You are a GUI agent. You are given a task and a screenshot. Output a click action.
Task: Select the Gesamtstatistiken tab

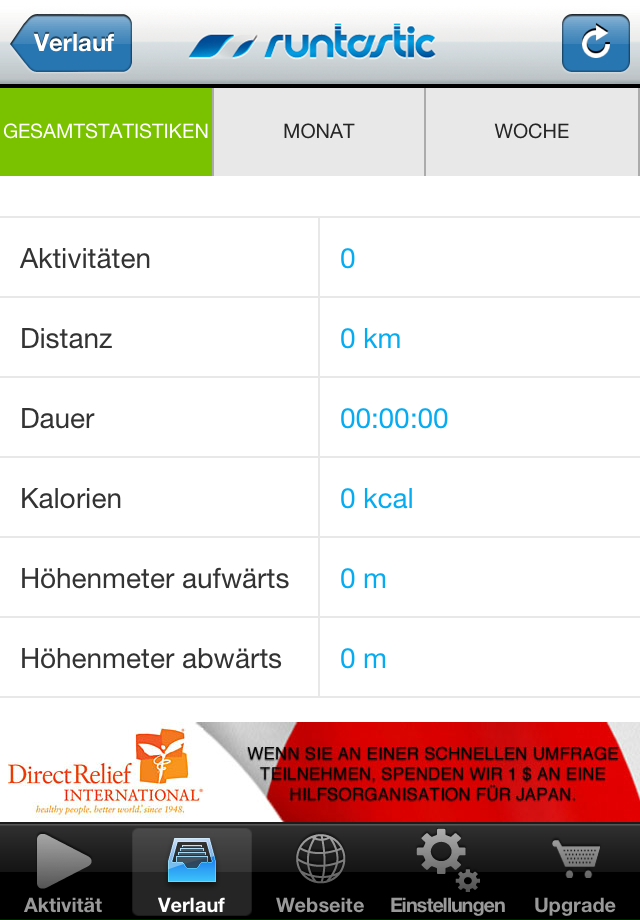tap(106, 131)
